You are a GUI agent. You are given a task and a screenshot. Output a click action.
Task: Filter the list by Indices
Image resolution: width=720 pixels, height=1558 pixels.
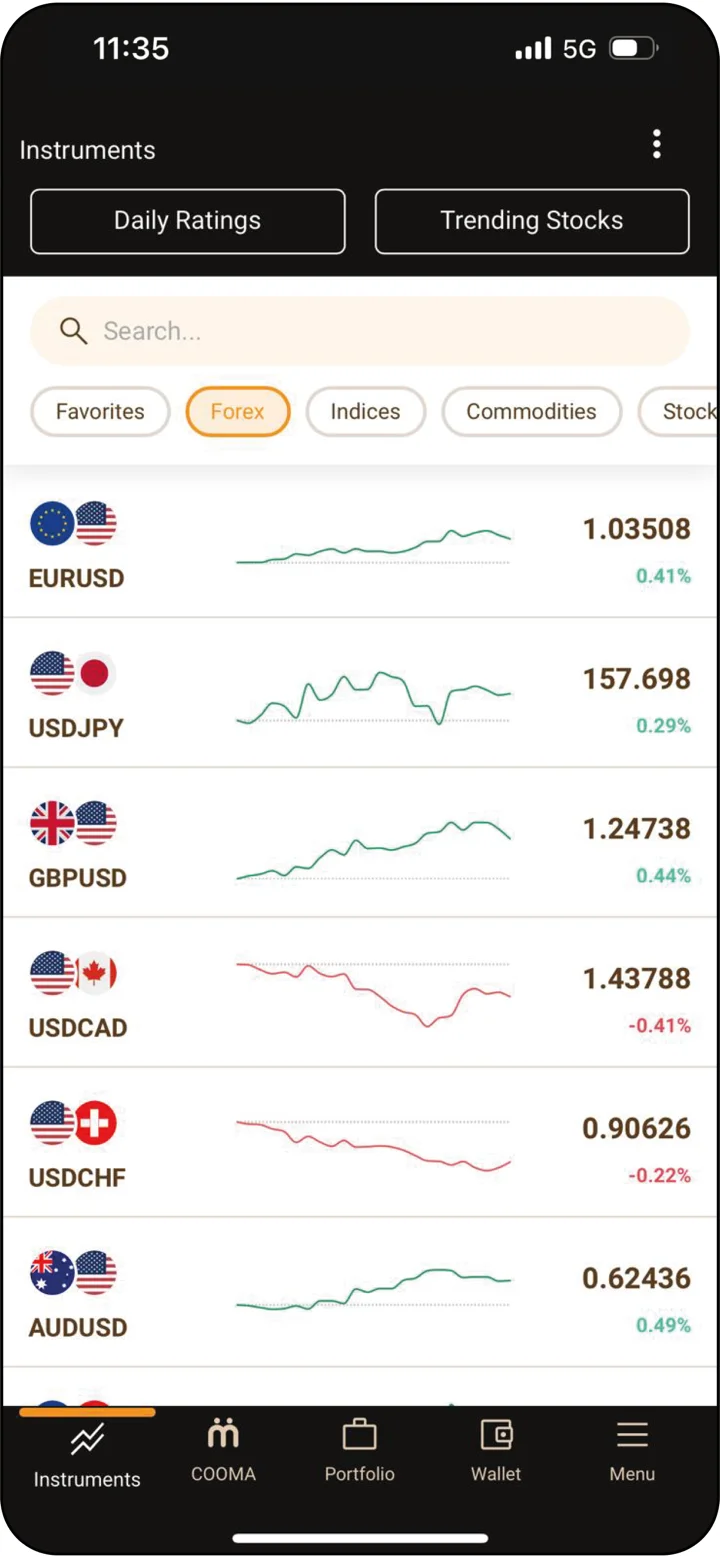coord(365,412)
